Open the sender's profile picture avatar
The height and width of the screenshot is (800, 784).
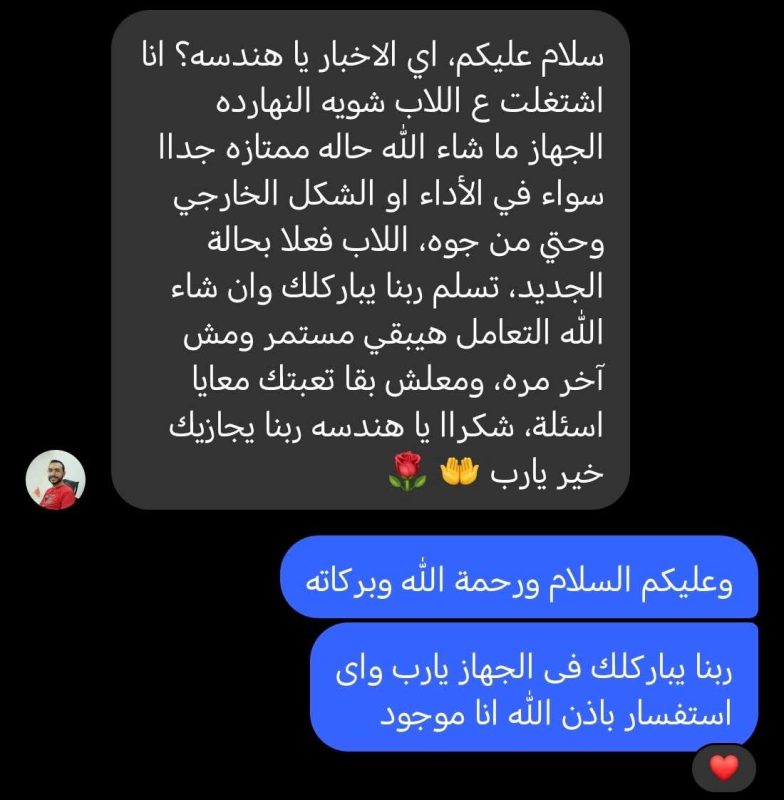point(55,479)
